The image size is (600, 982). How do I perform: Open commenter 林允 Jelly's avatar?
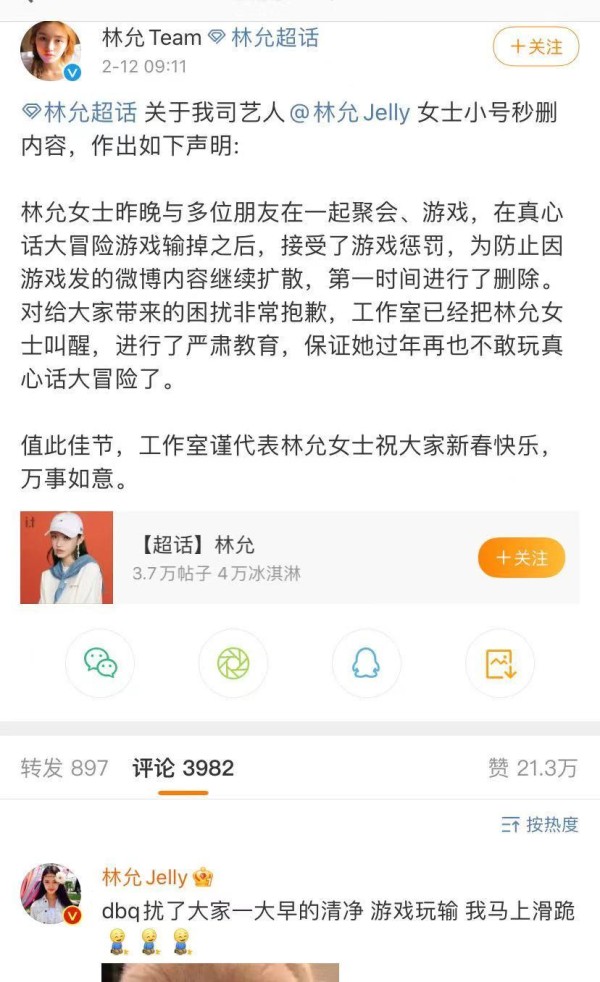tap(50, 893)
